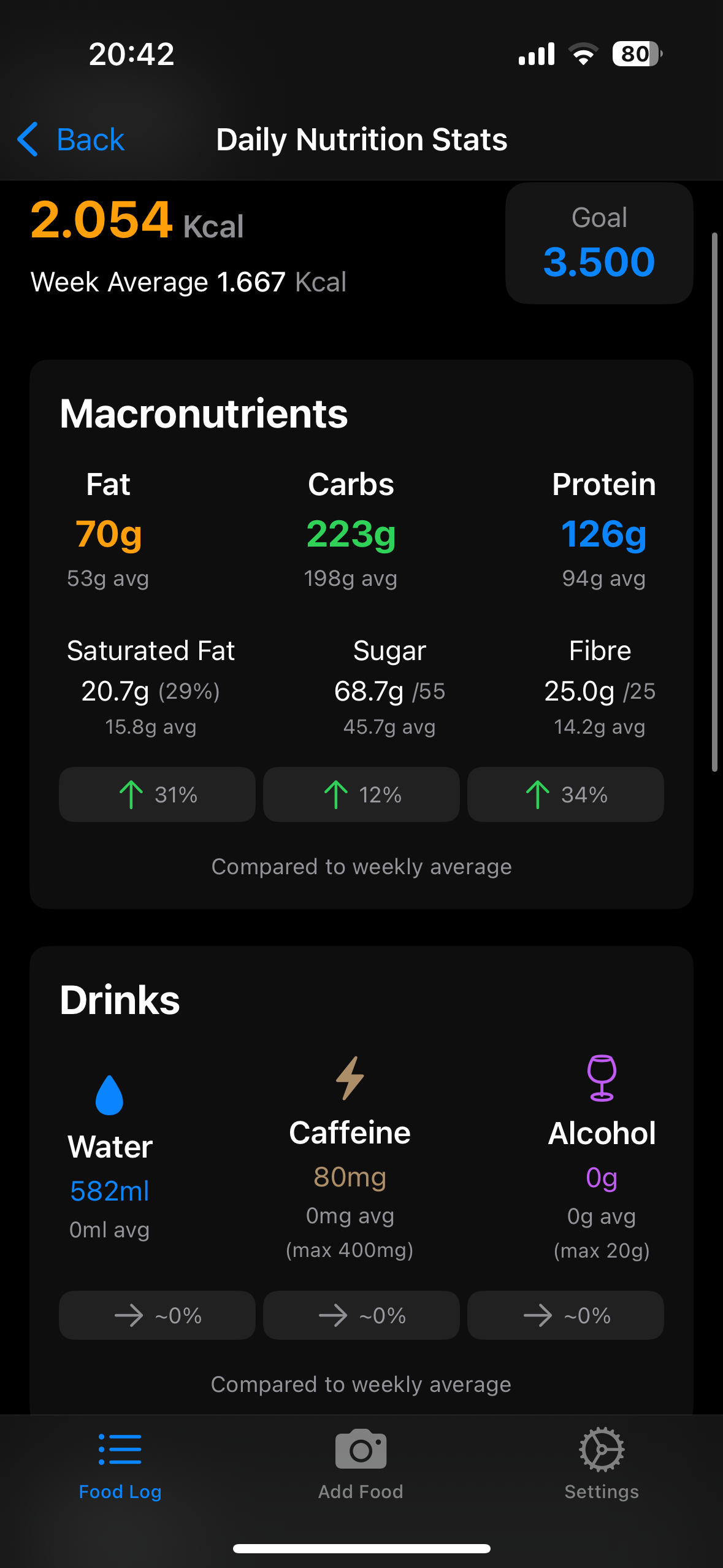The height and width of the screenshot is (1568, 723).
Task: Open the Add Food tab
Action: pos(361,1465)
